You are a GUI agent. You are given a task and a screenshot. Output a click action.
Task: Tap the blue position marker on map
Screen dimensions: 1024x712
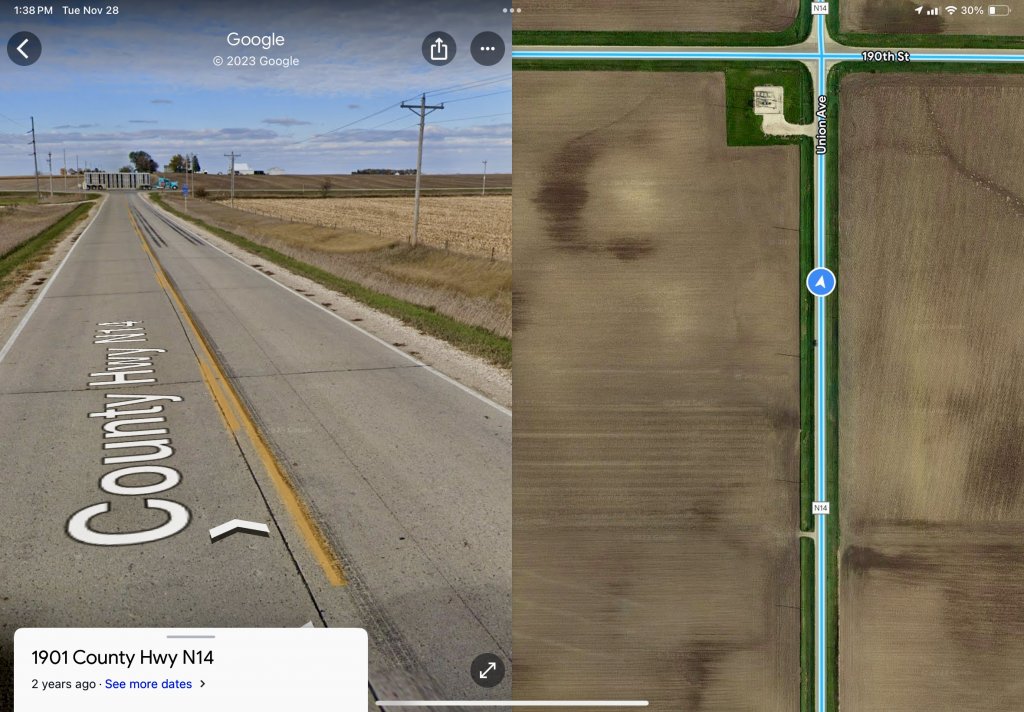pyautogui.click(x=820, y=282)
